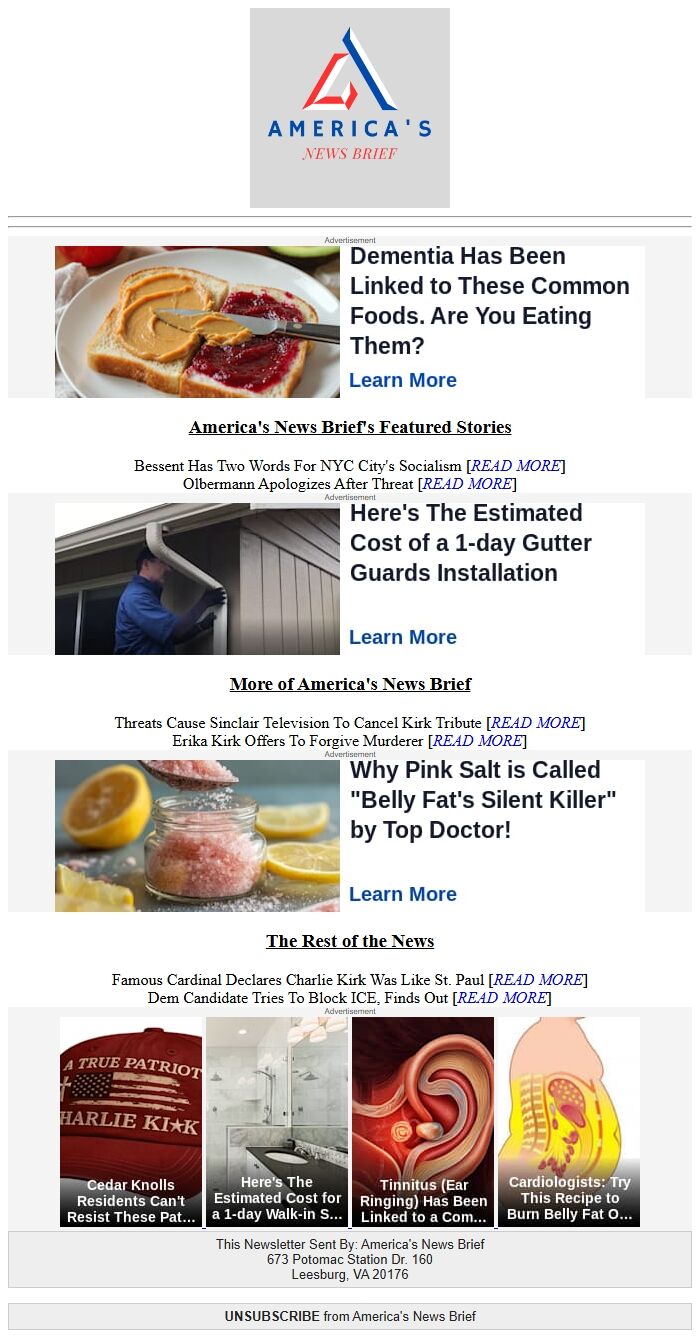Tap Learn More on the dementia foods ad
The image size is (700, 1339).
pyautogui.click(x=403, y=380)
